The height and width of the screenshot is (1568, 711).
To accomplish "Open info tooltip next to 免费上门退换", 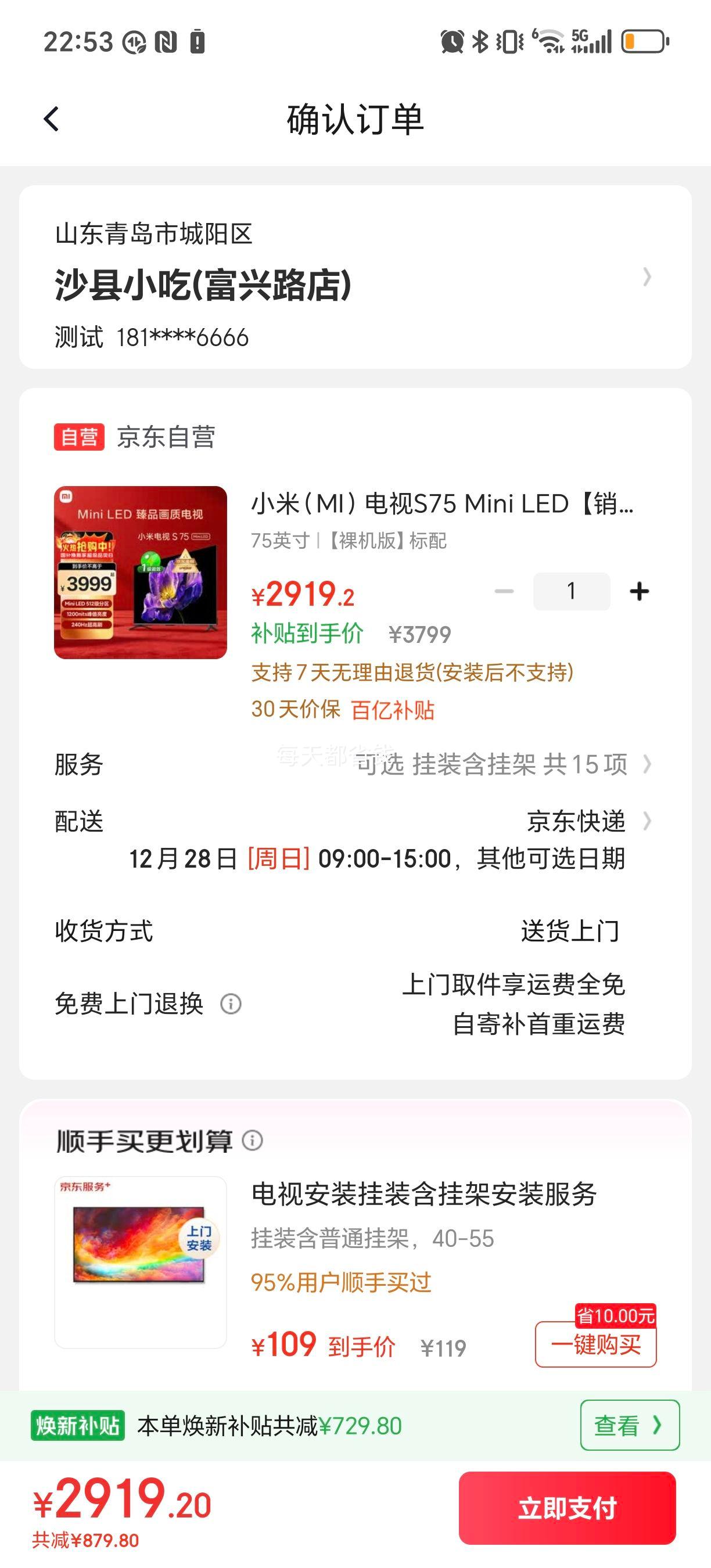I will tap(231, 1005).
